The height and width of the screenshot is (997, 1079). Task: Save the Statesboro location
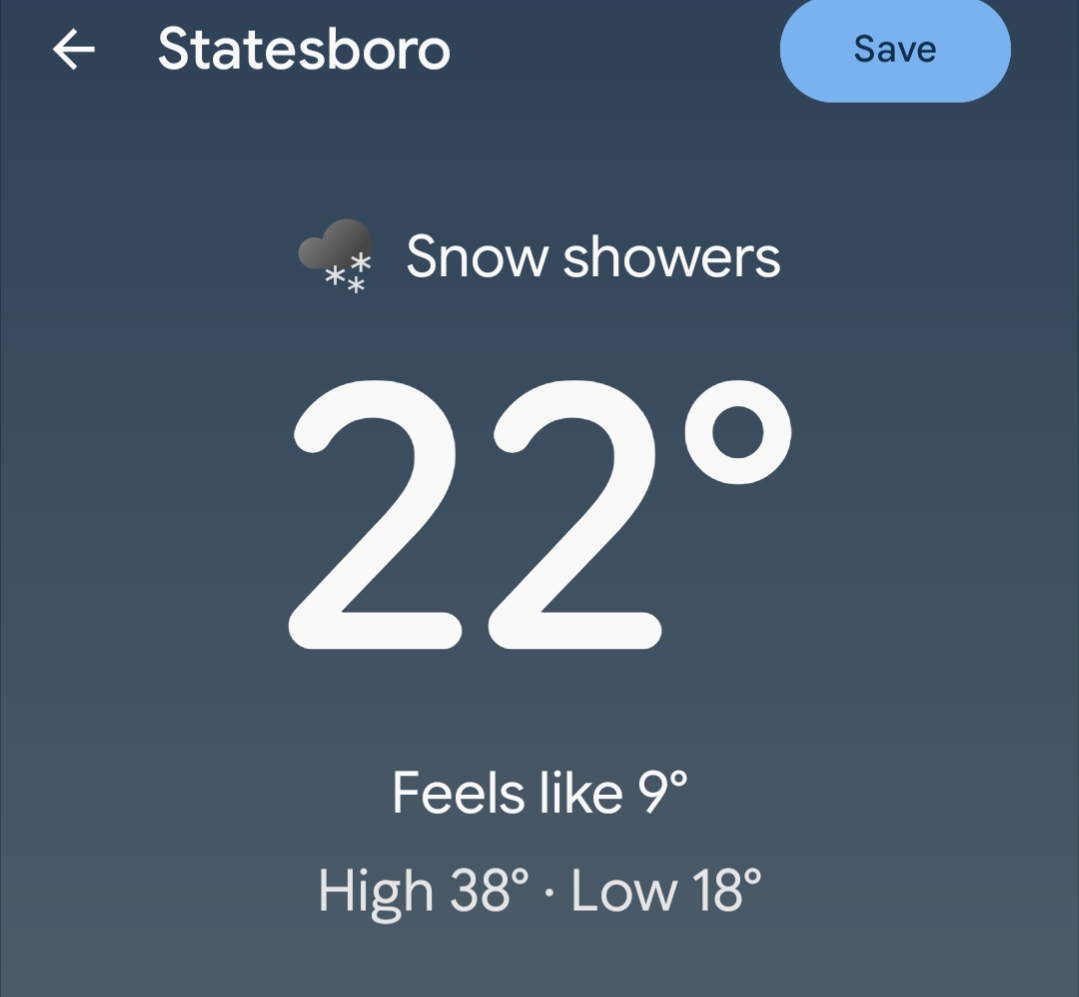click(894, 50)
